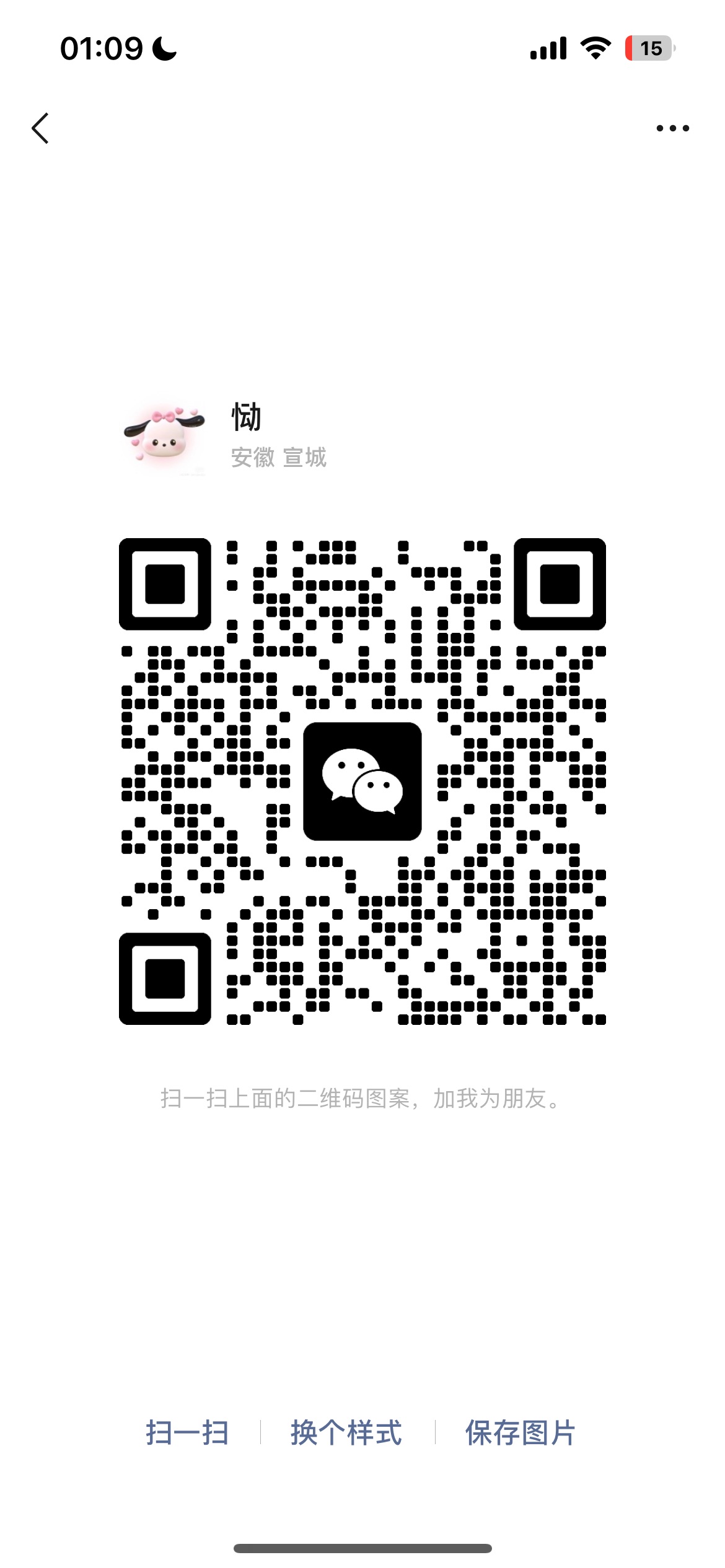Select 换个样式 to change QR style
Screen dimensions: 725x1568
pos(346,1432)
